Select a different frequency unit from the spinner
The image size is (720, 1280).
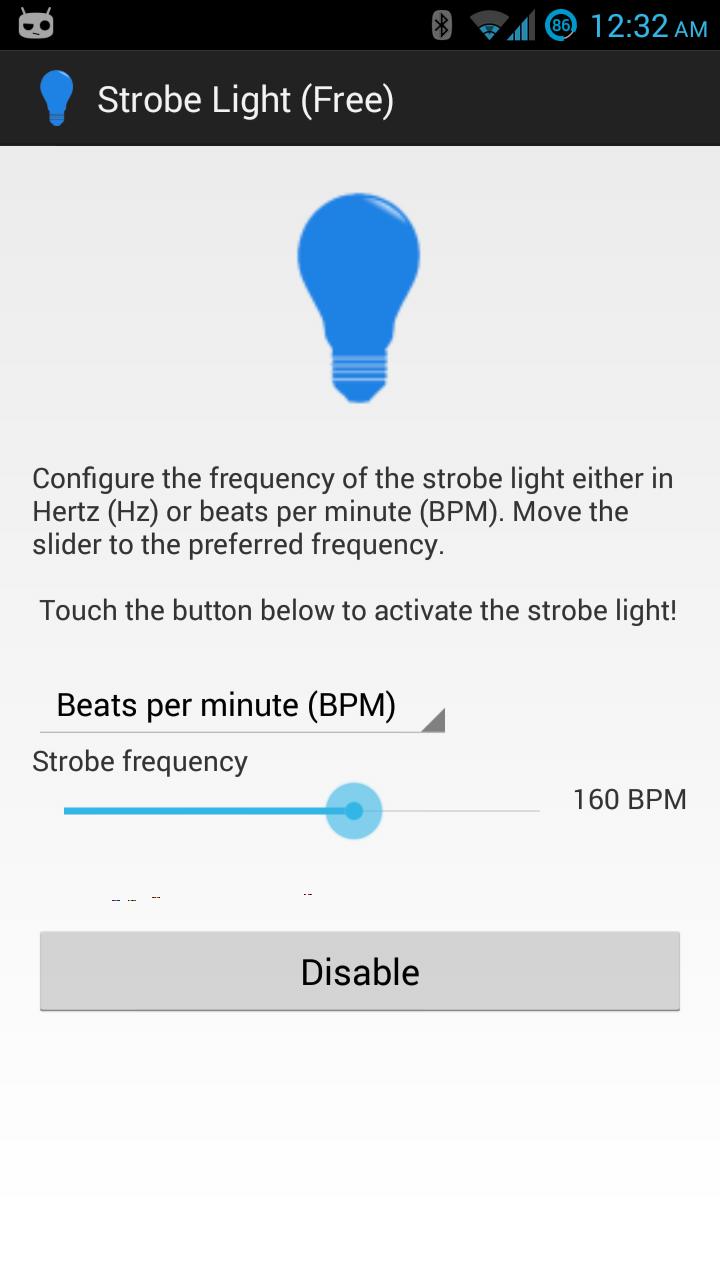pos(240,705)
